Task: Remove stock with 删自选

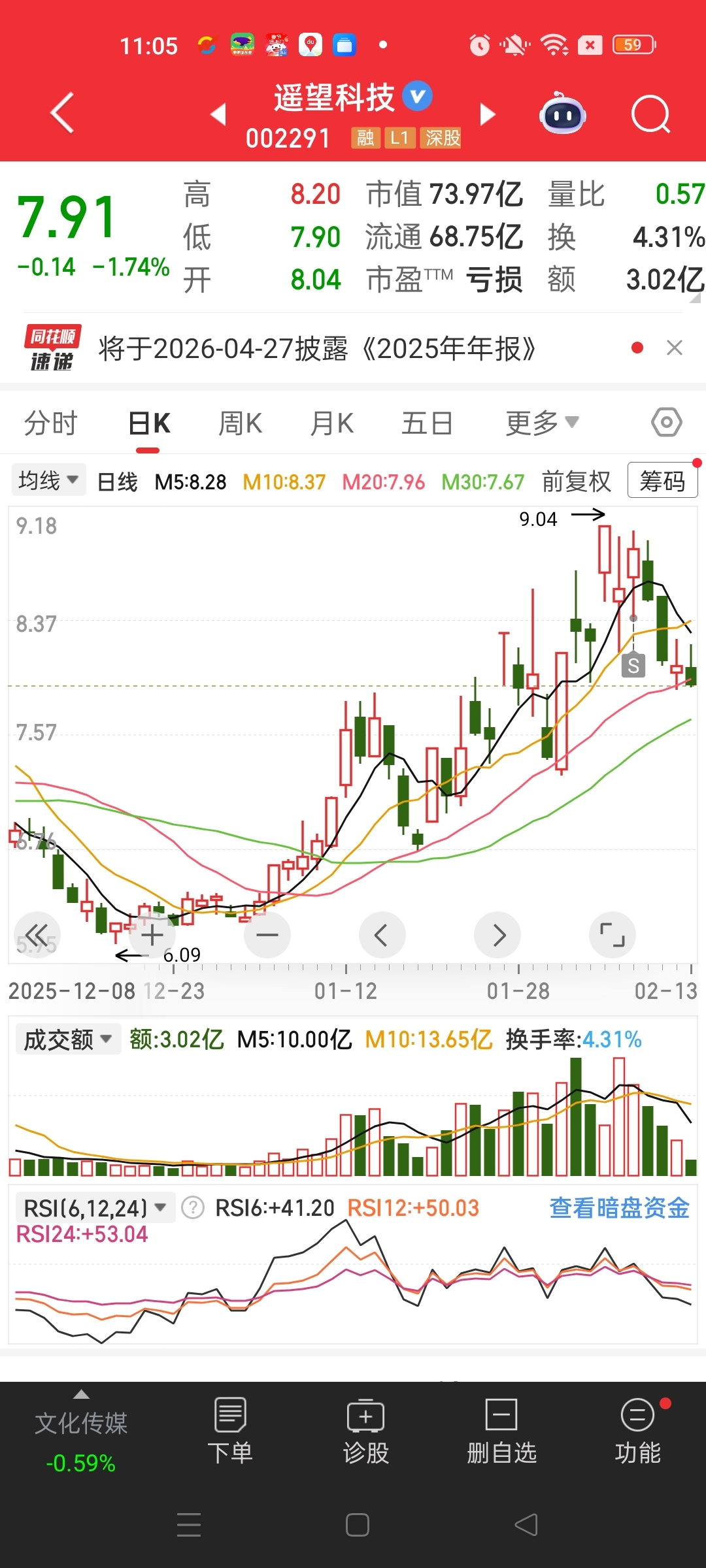Action: [501, 1431]
